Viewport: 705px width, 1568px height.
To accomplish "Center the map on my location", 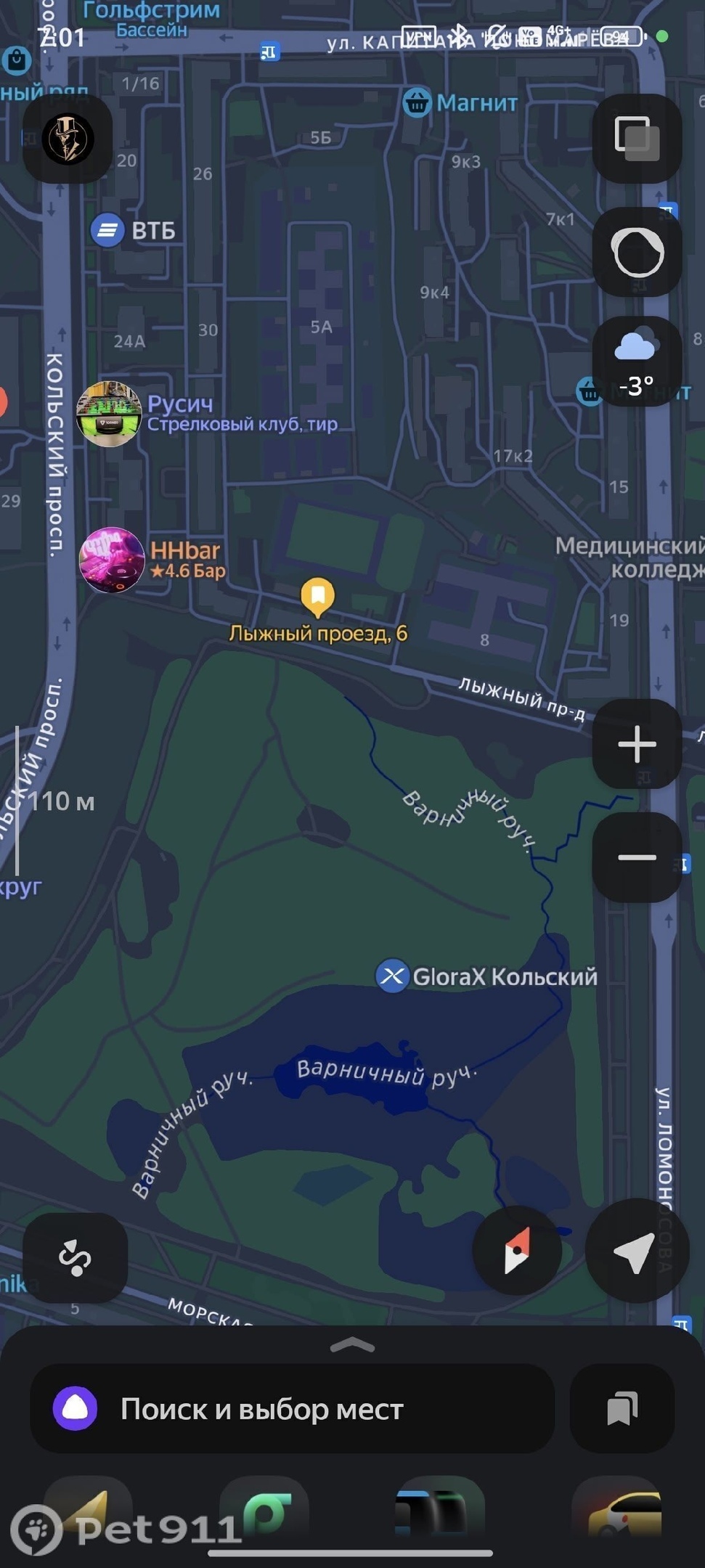I will pyautogui.click(x=636, y=1251).
